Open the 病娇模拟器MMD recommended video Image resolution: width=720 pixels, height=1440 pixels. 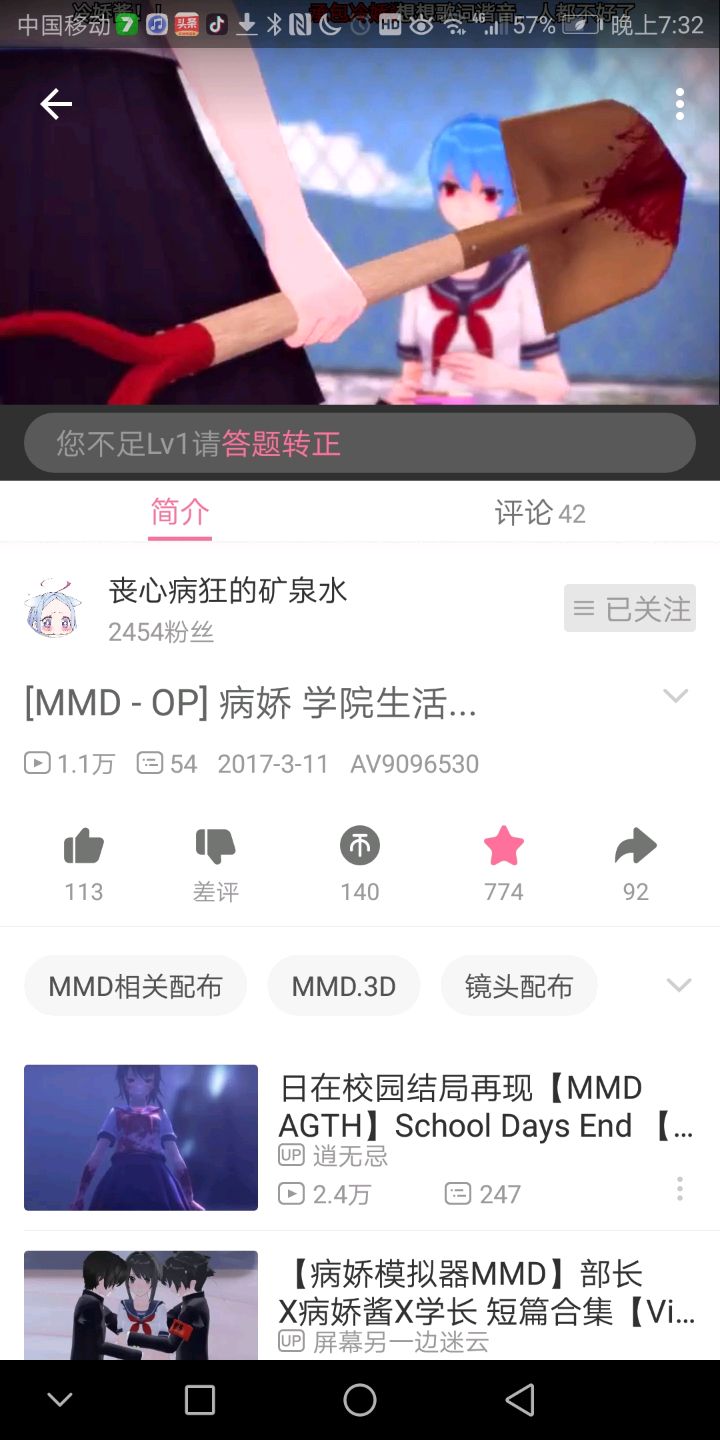[x=460, y=1292]
